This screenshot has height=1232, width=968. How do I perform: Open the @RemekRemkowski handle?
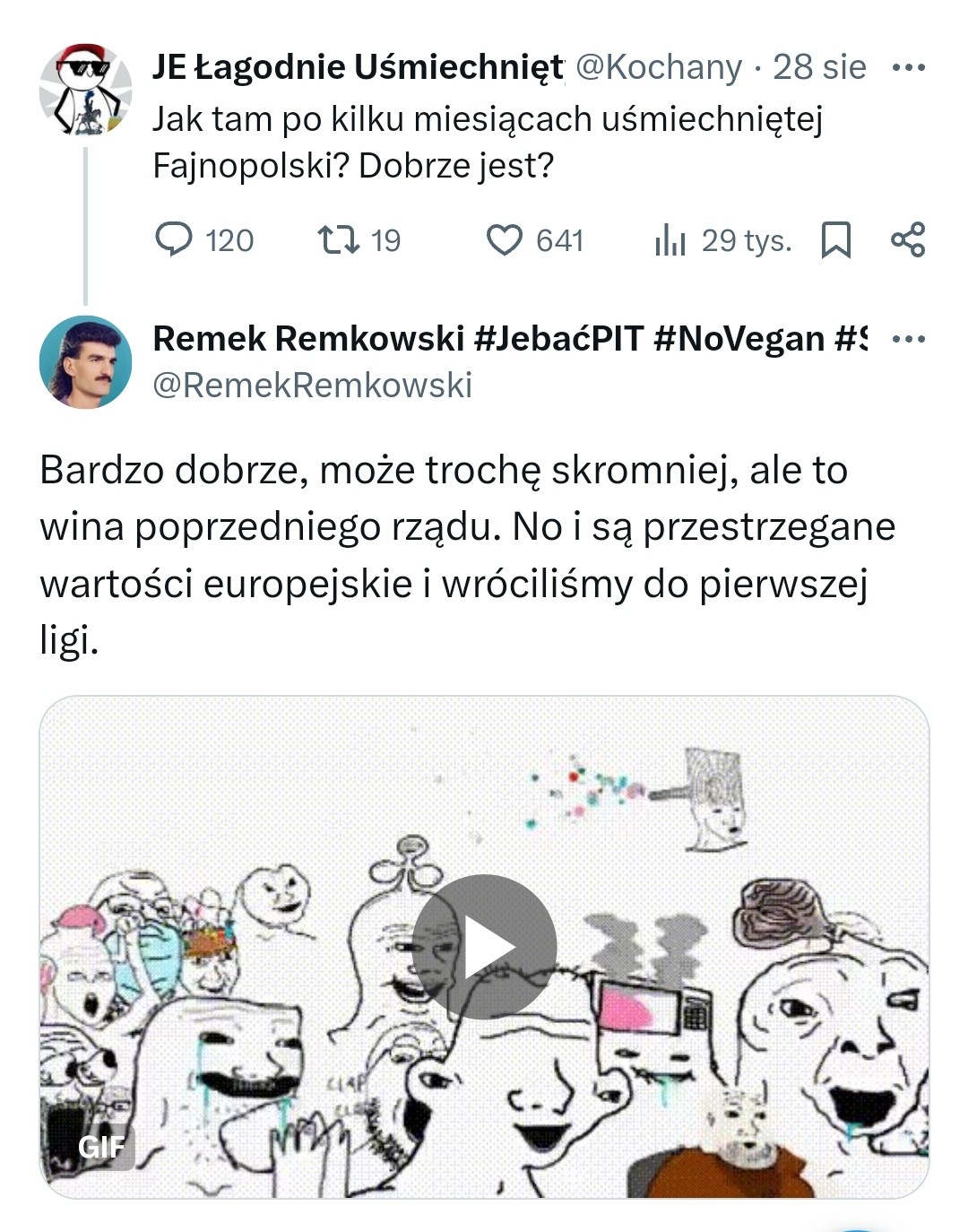point(312,385)
